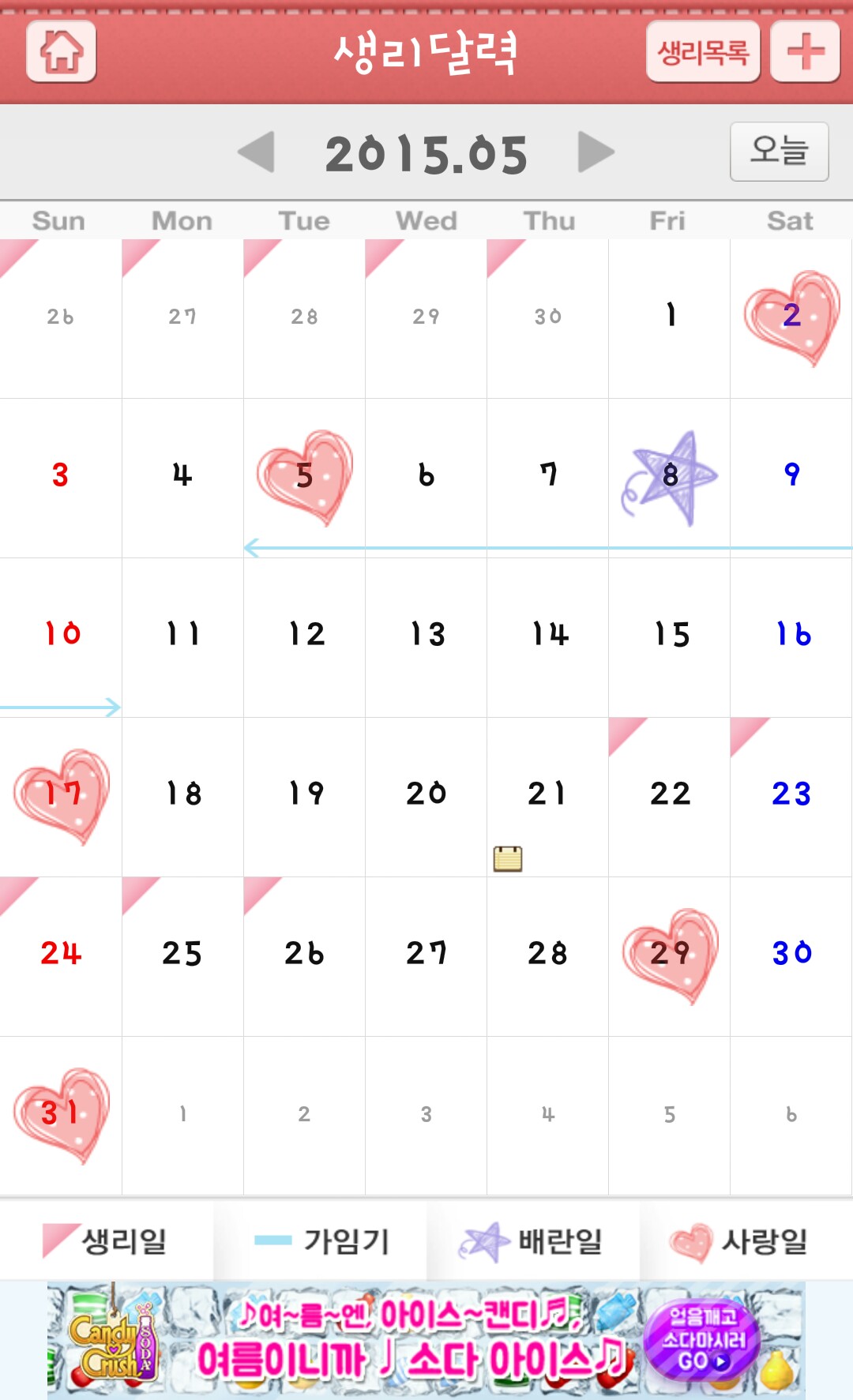Go to the home screen
Screen dimensions: 853x1400
(x=62, y=51)
